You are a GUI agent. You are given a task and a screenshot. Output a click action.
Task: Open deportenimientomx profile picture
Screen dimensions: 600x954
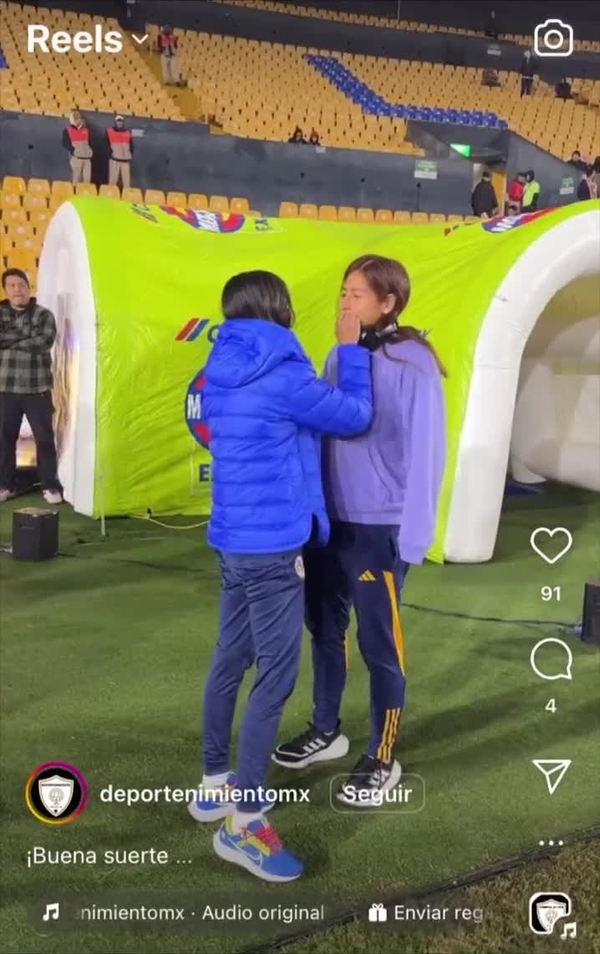[56, 793]
